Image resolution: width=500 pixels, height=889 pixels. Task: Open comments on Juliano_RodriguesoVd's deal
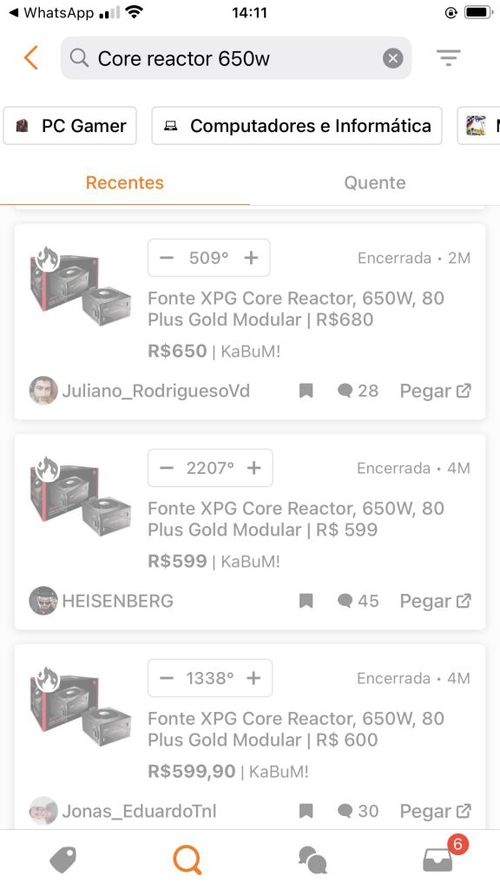[358, 391]
